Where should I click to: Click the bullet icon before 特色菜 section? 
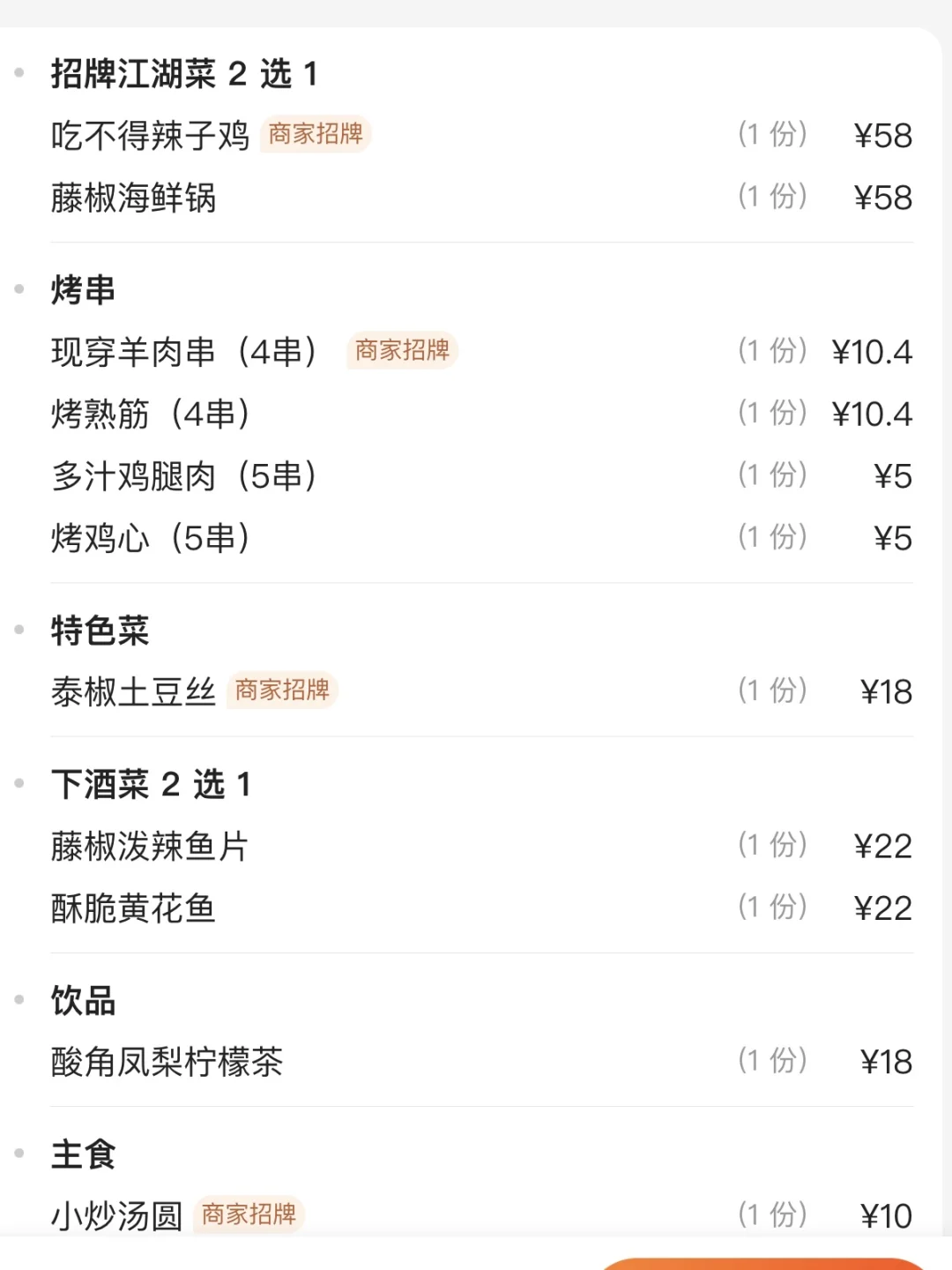pyautogui.click(x=19, y=630)
